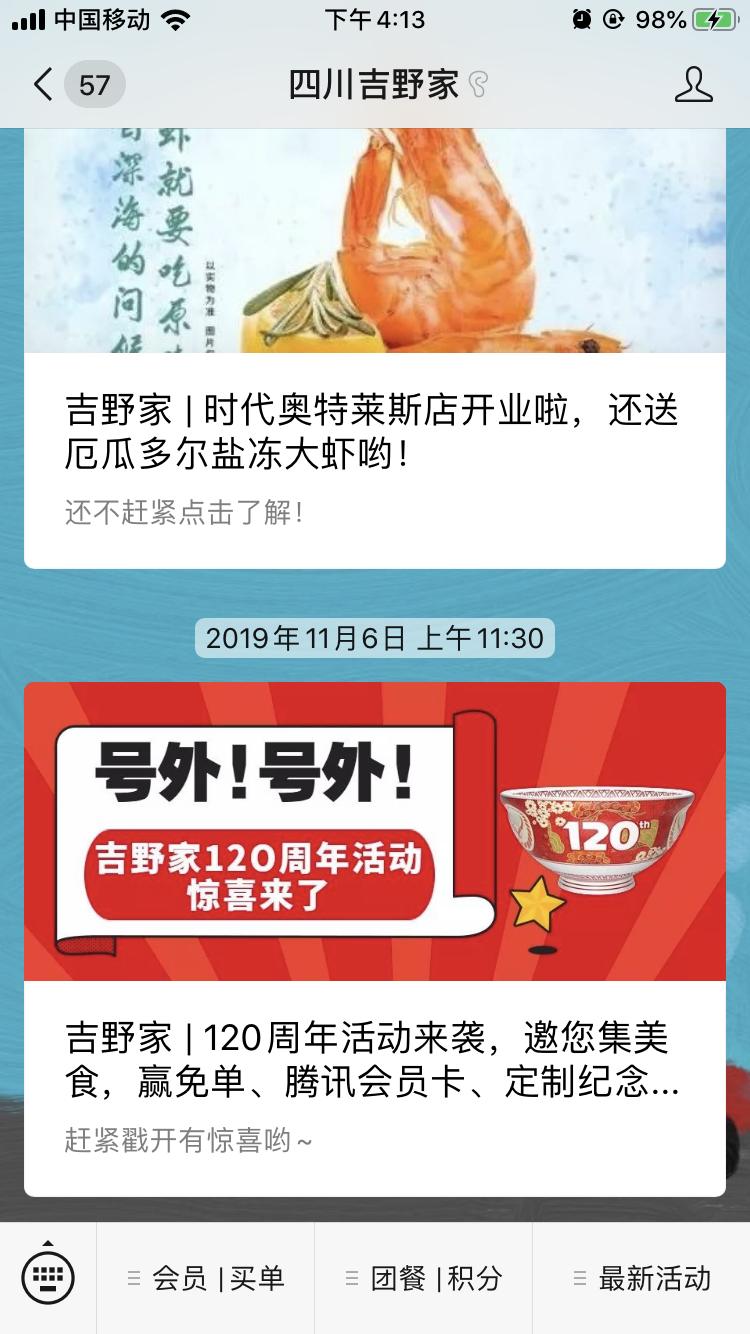Open the 时代奥特莱斯店开业 article card

(x=375, y=348)
